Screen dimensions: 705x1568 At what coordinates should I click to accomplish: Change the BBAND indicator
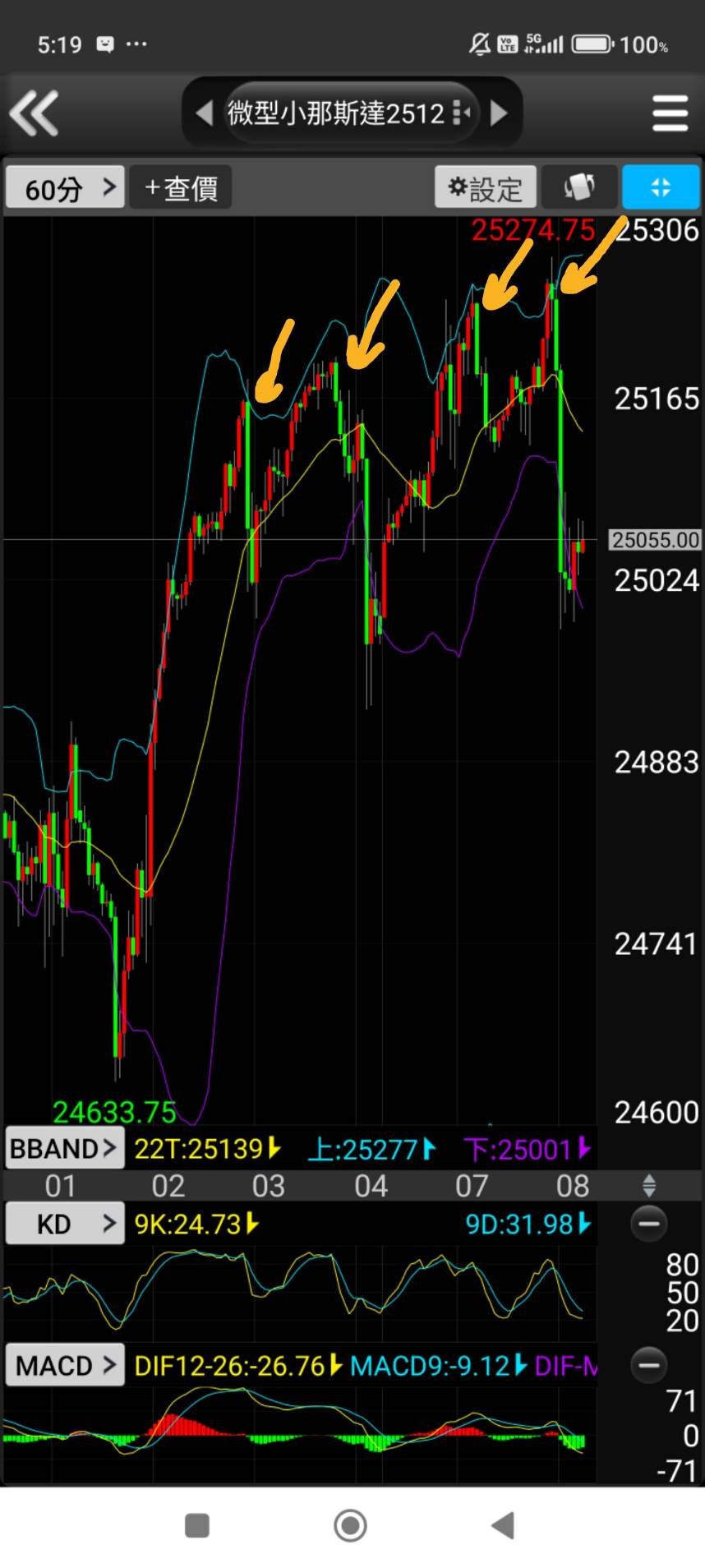tap(64, 1148)
